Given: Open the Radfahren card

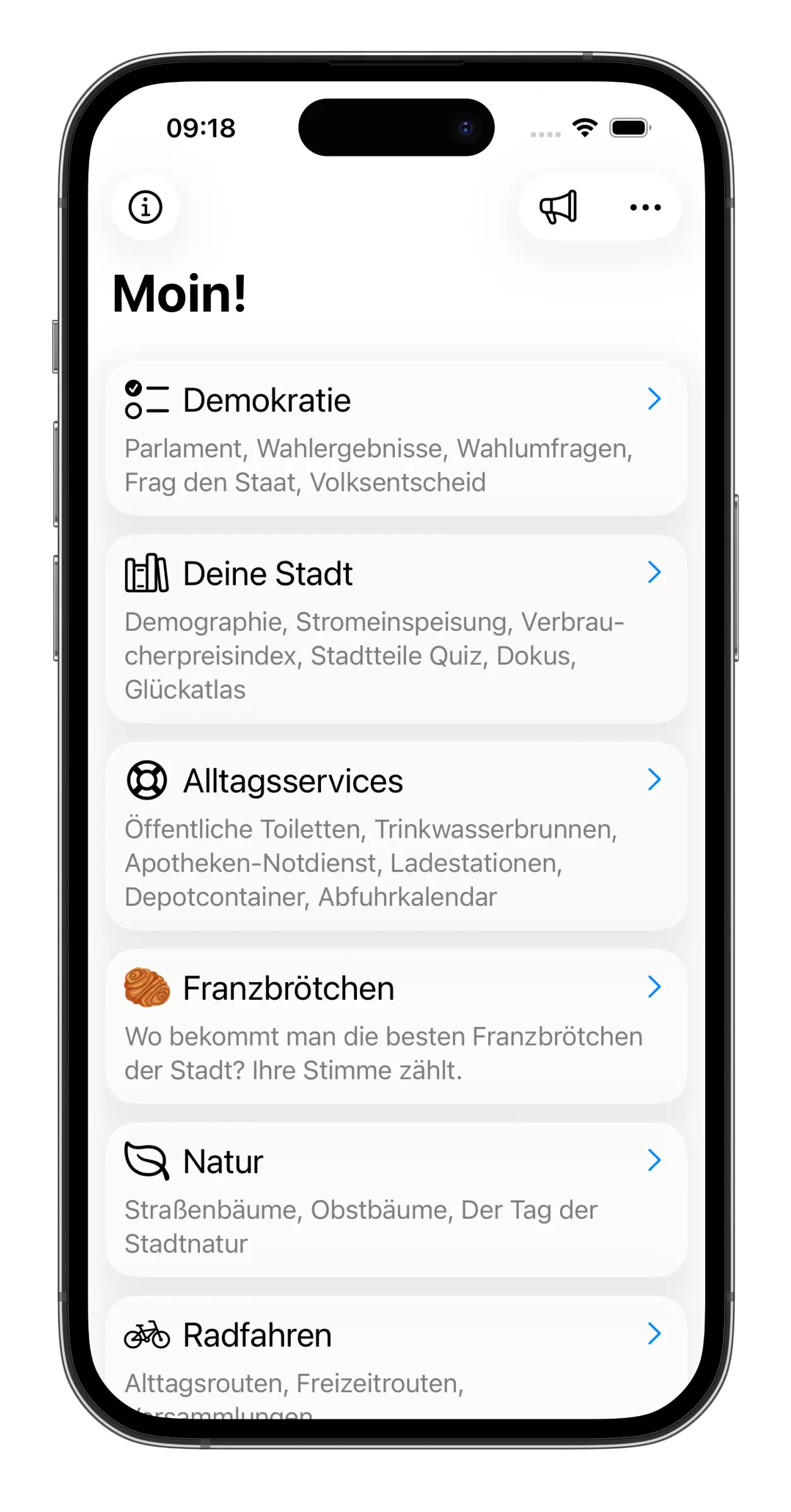Looking at the screenshot, I should tap(396, 1356).
